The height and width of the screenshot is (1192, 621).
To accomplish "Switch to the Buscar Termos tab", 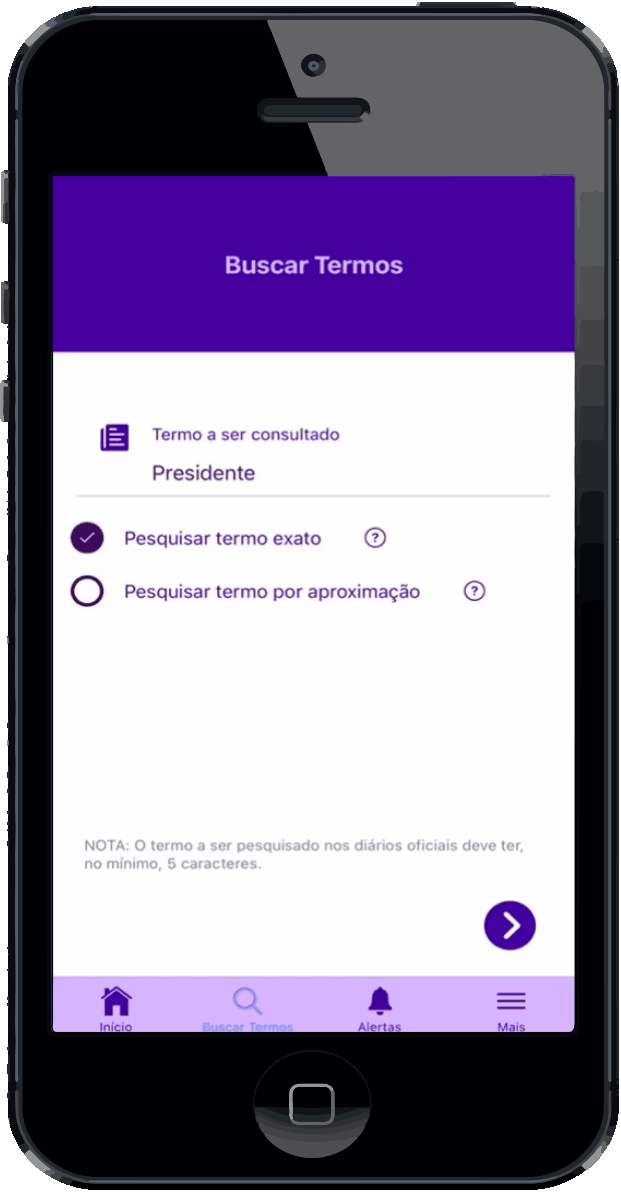I will point(248,1009).
